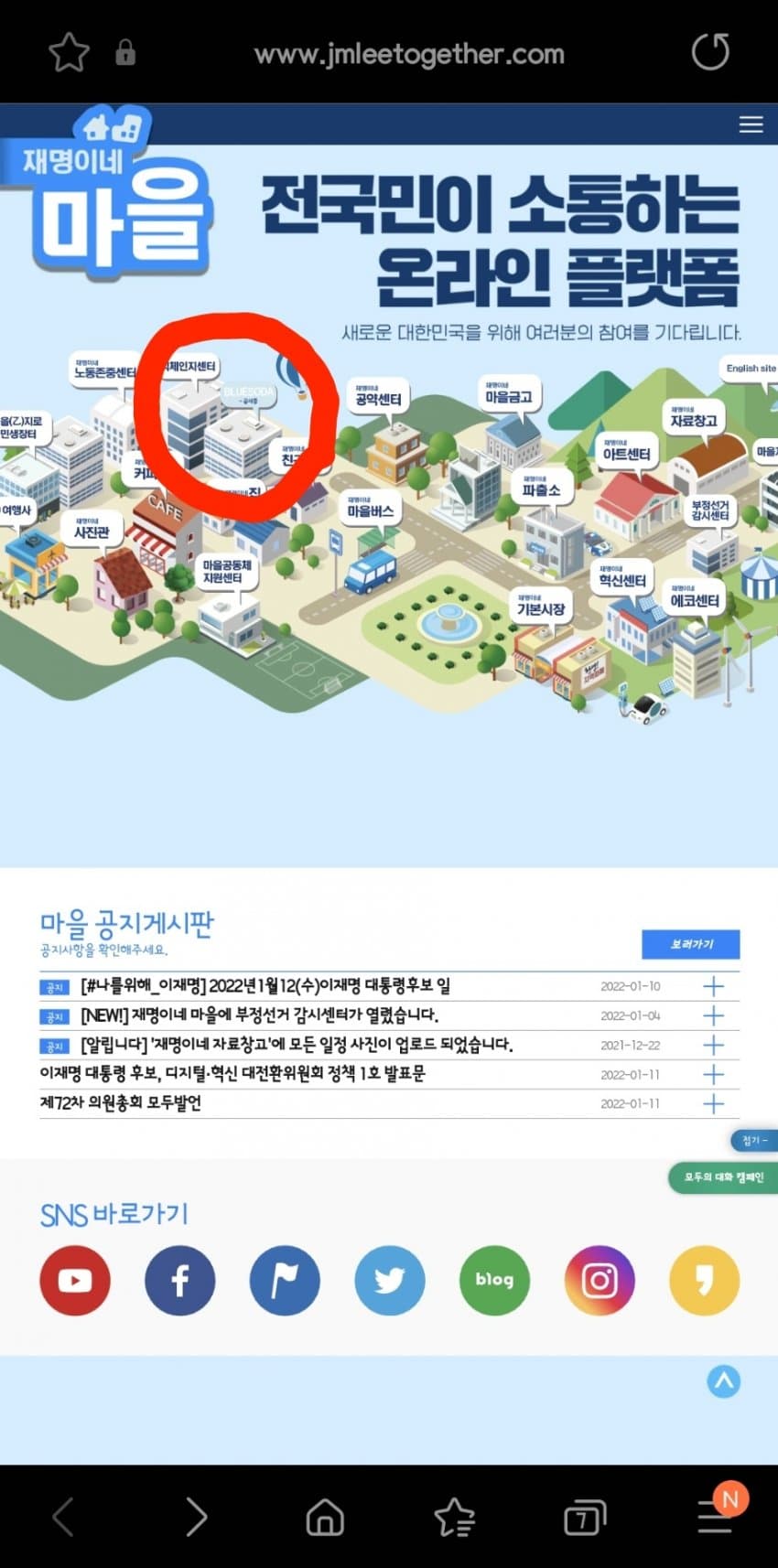778x1568 pixels.
Task: Open the Instagram link
Action: [x=600, y=1280]
